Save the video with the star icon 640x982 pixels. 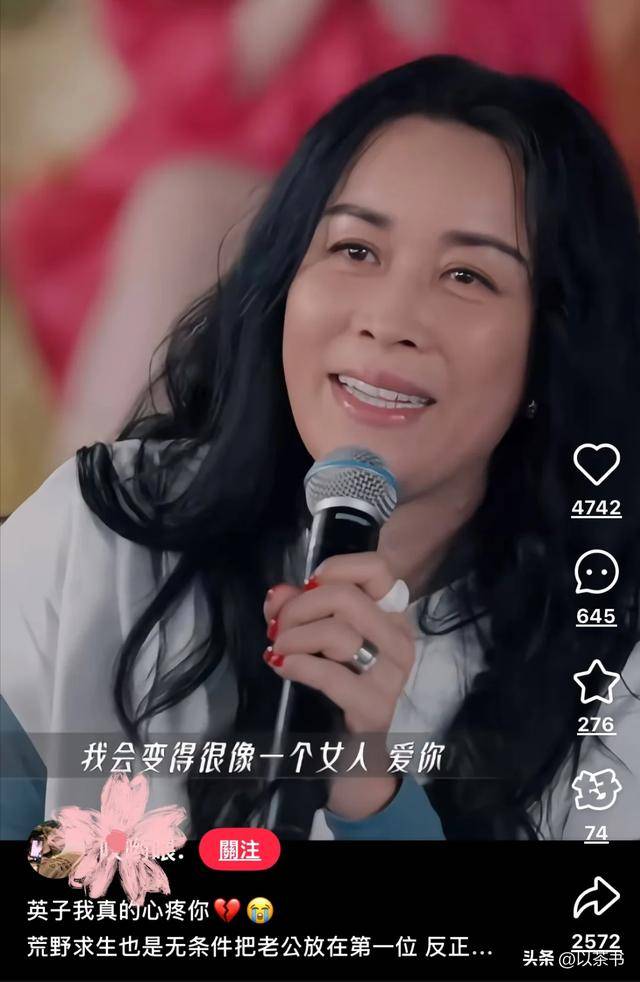(596, 682)
